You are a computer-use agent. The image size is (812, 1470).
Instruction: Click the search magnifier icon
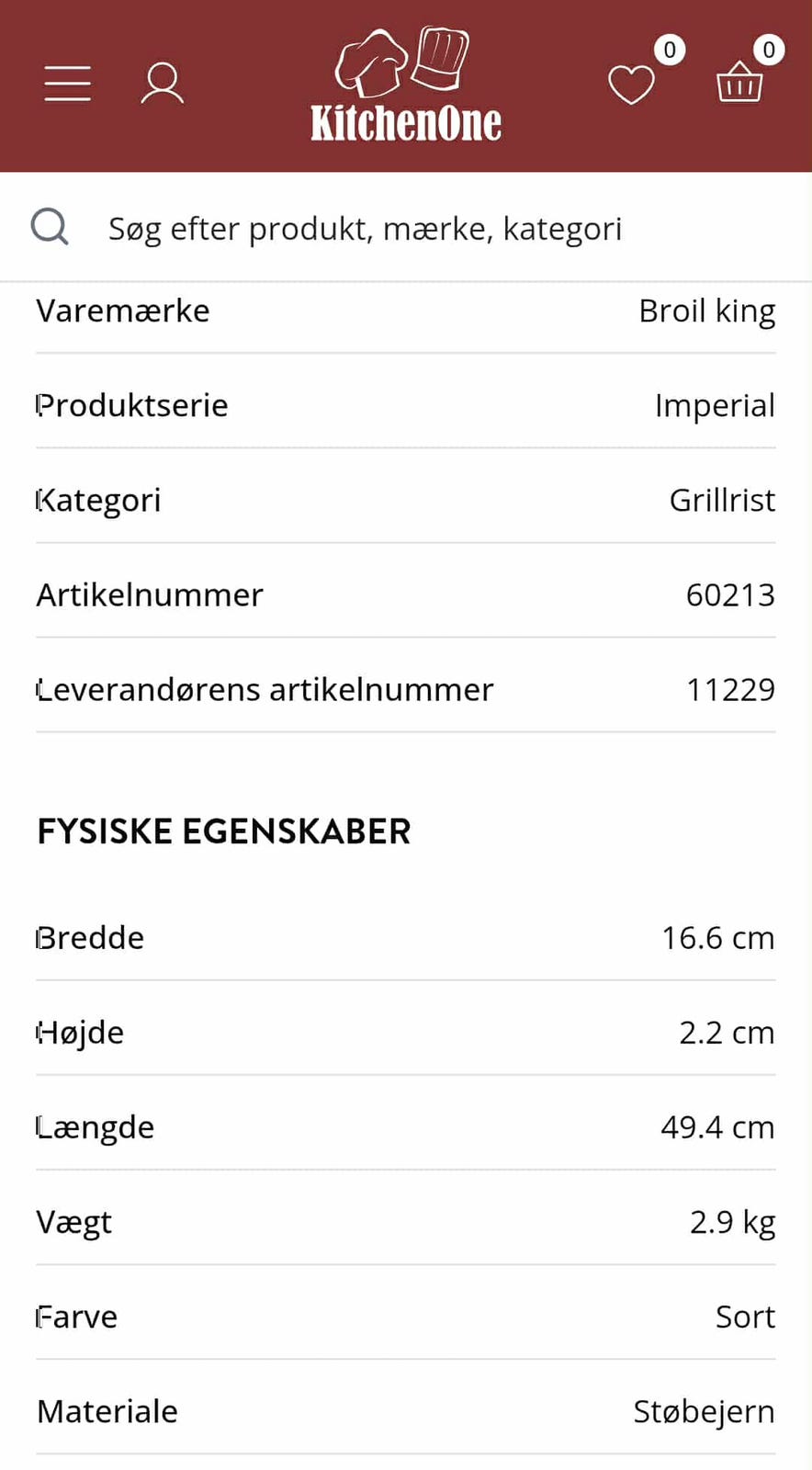coord(49,226)
